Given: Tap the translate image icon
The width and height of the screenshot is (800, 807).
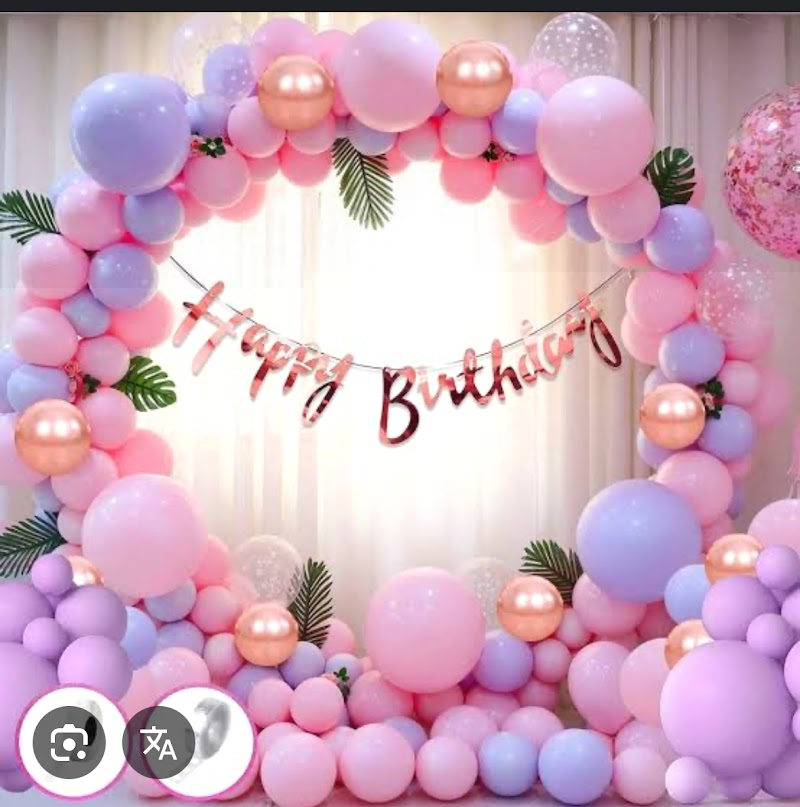Looking at the screenshot, I should pyautogui.click(x=159, y=742).
